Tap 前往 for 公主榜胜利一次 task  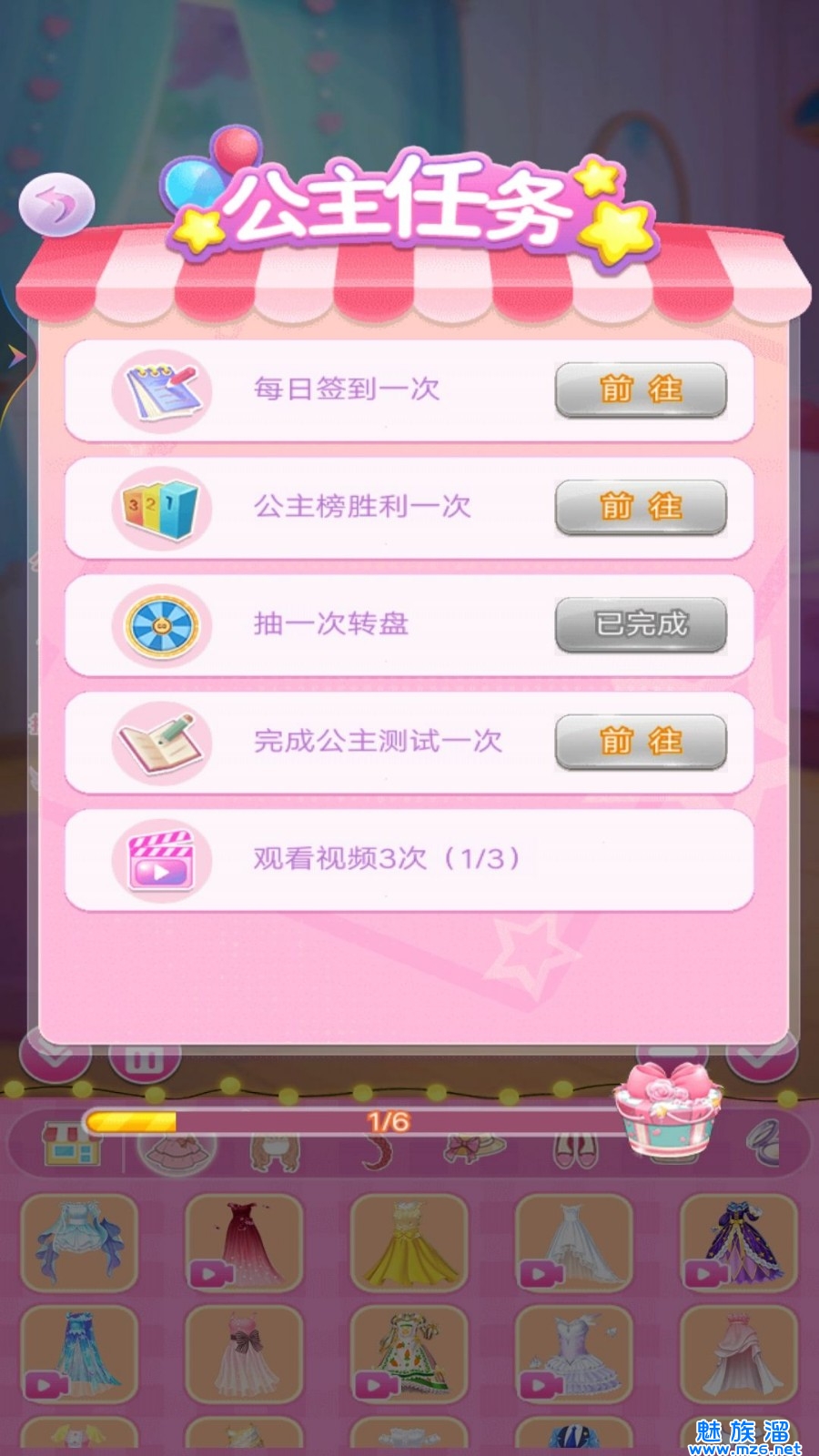(641, 506)
